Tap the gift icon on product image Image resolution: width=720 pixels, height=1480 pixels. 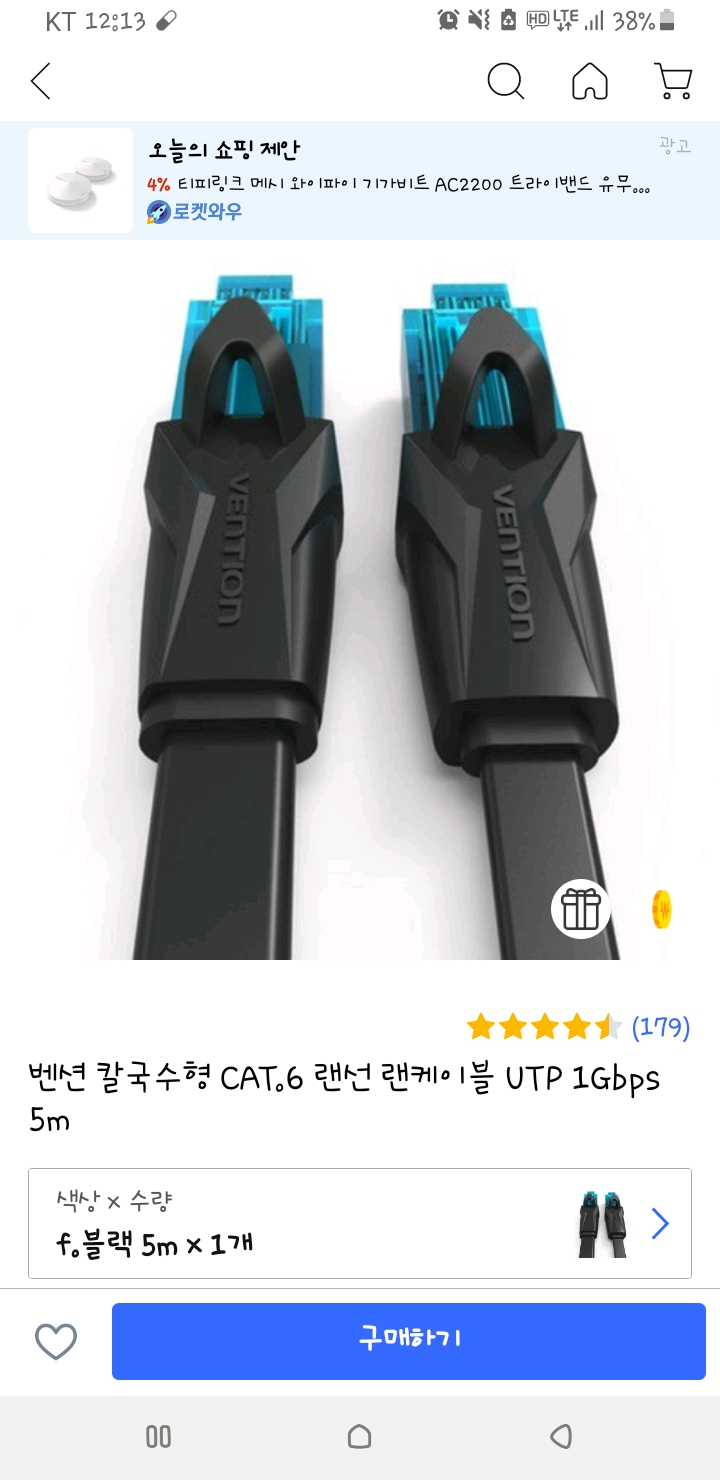click(x=581, y=909)
